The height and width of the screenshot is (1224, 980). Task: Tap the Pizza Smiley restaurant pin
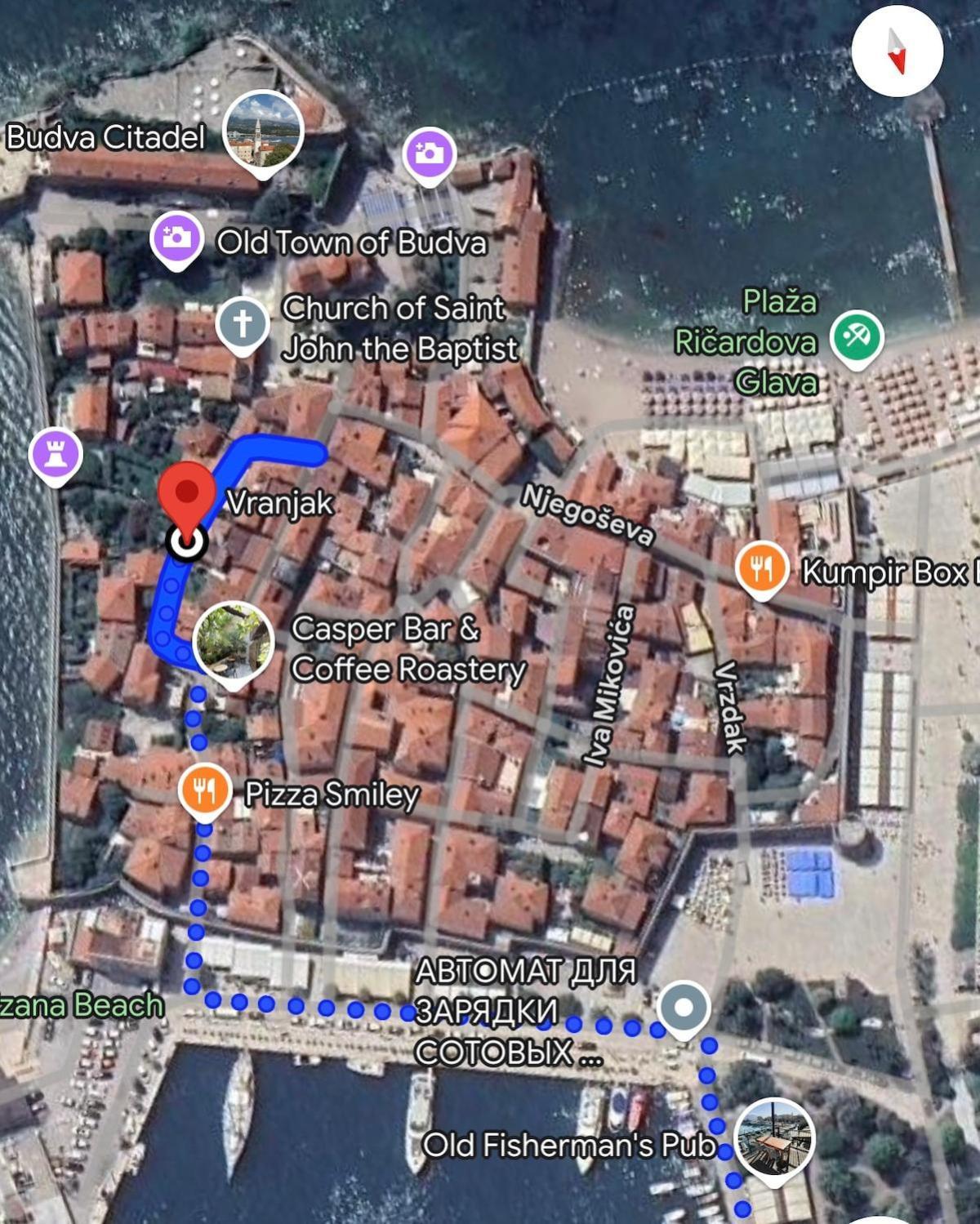pyautogui.click(x=204, y=790)
